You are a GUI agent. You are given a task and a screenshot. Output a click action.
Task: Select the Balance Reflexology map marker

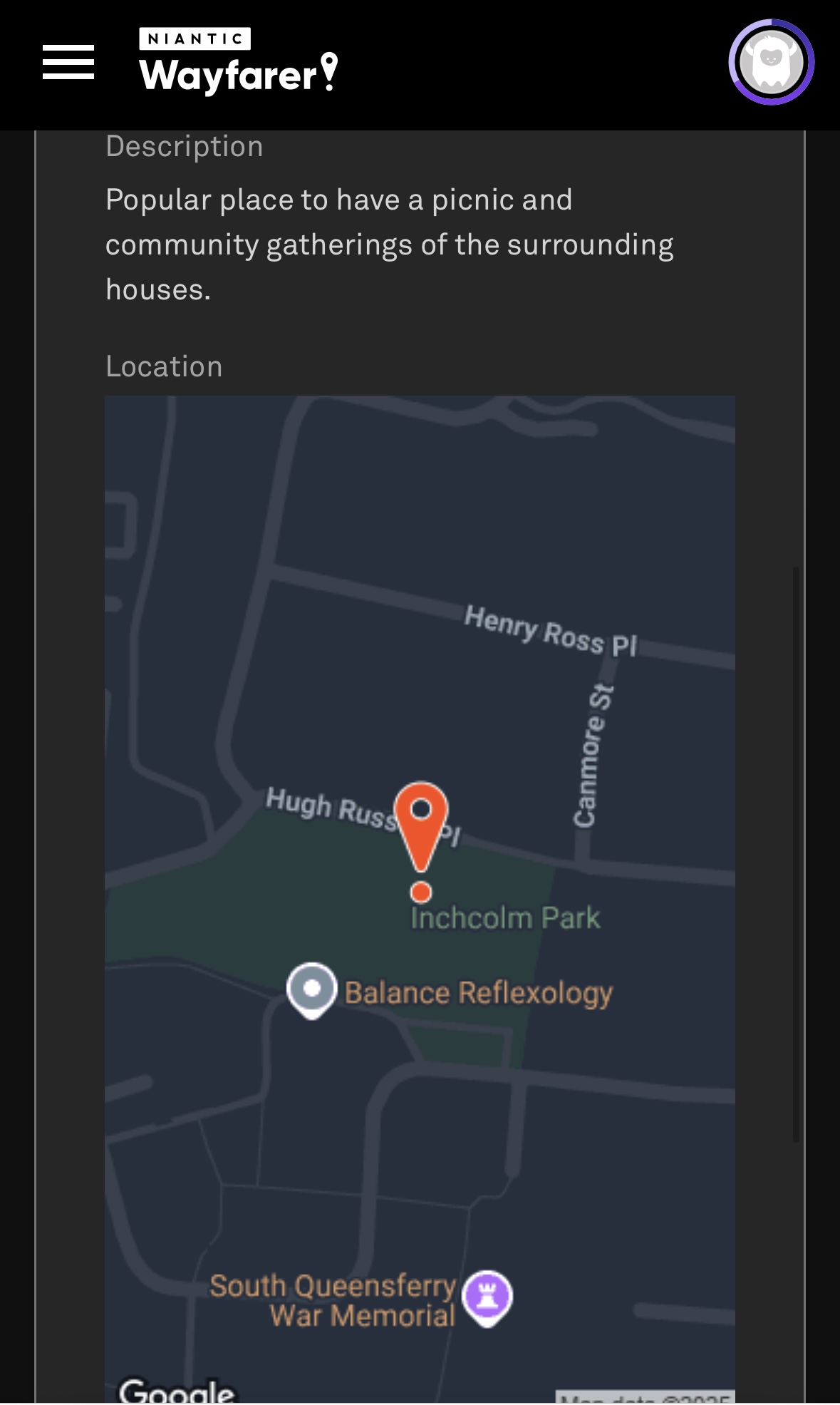tap(312, 989)
